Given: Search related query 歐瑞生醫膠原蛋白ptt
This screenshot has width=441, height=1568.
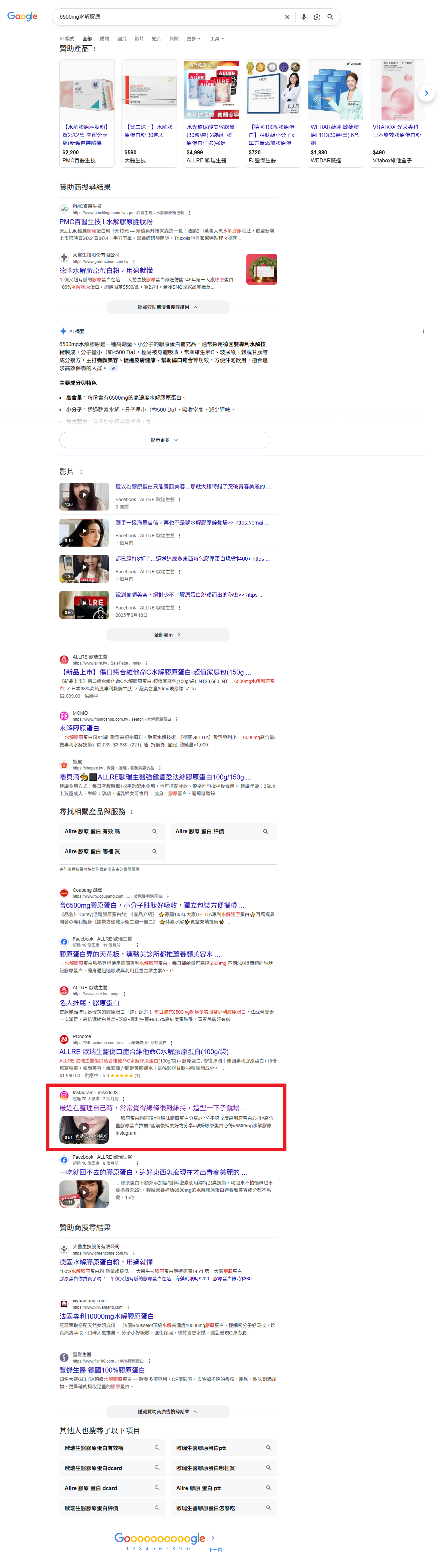Looking at the screenshot, I should coord(223,1448).
